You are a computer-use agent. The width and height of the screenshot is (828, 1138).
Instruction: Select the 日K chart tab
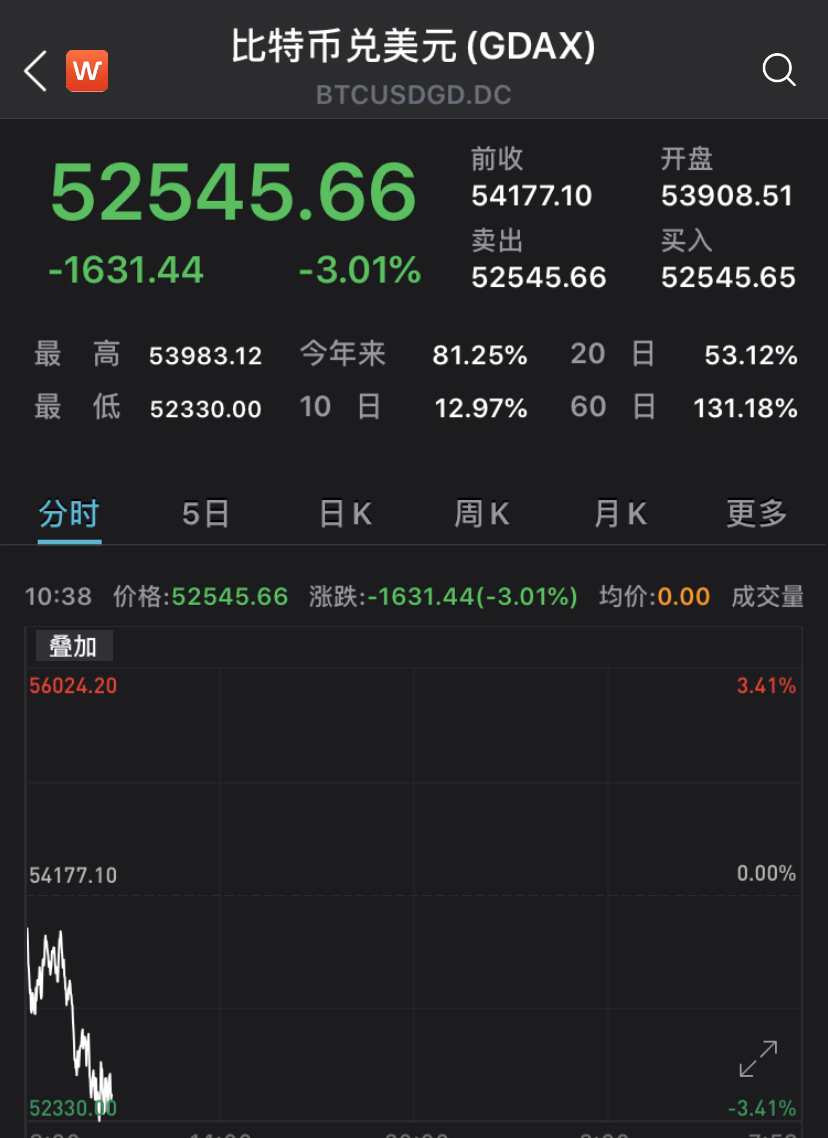click(x=345, y=514)
